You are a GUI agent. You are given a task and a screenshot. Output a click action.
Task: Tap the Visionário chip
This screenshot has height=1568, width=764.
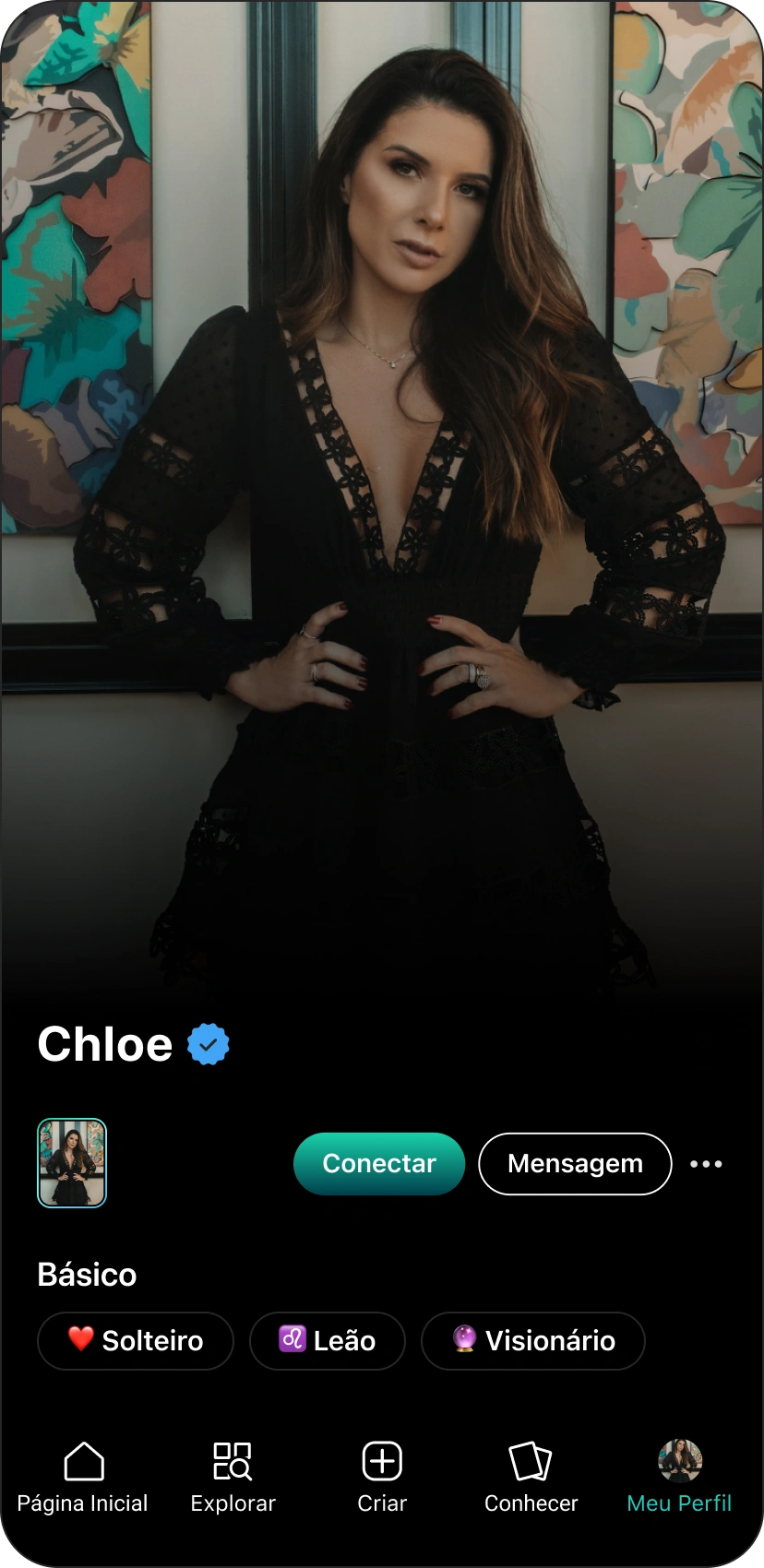(532, 1340)
